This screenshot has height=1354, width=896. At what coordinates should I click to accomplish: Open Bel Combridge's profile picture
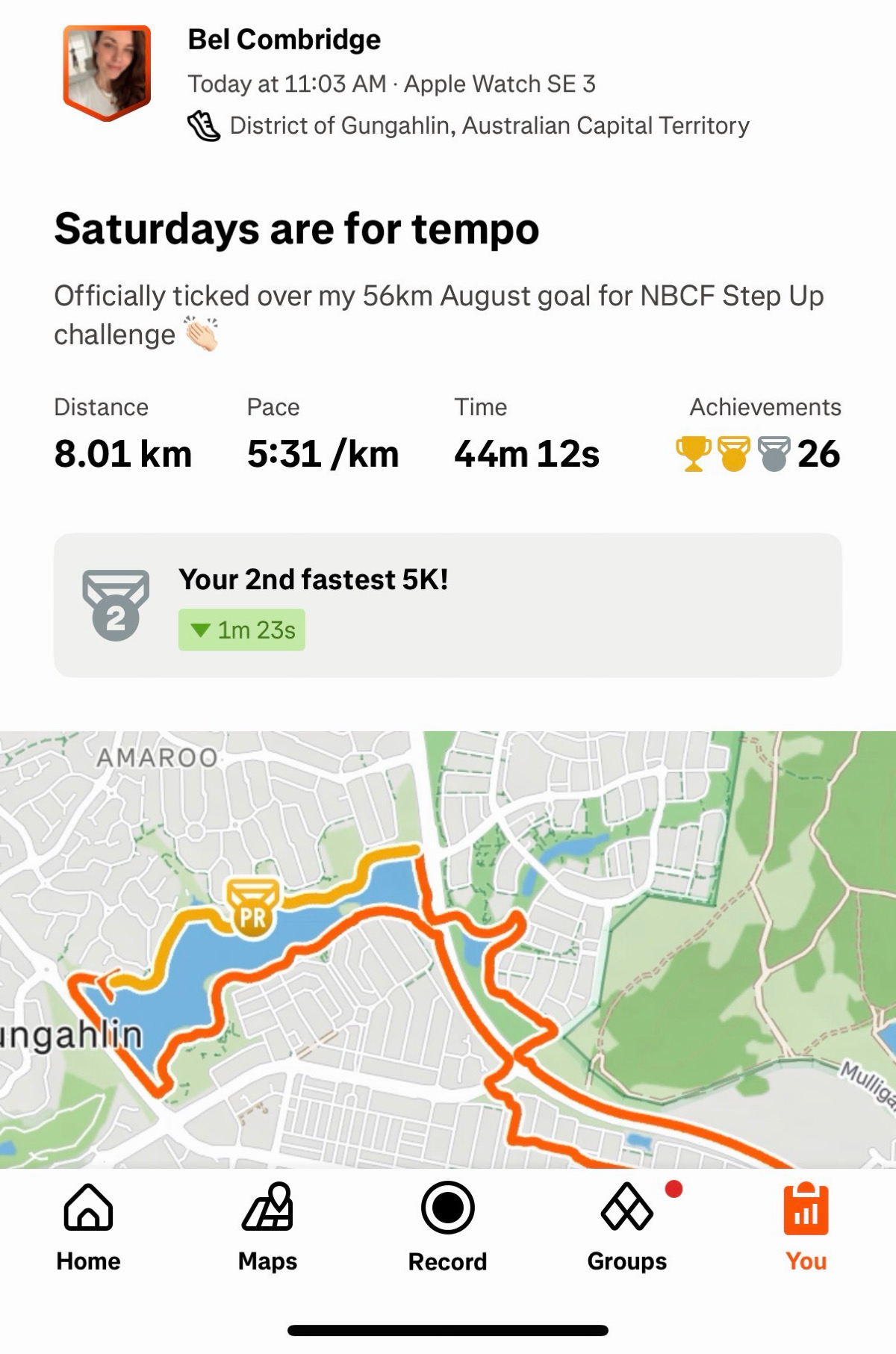(107, 72)
